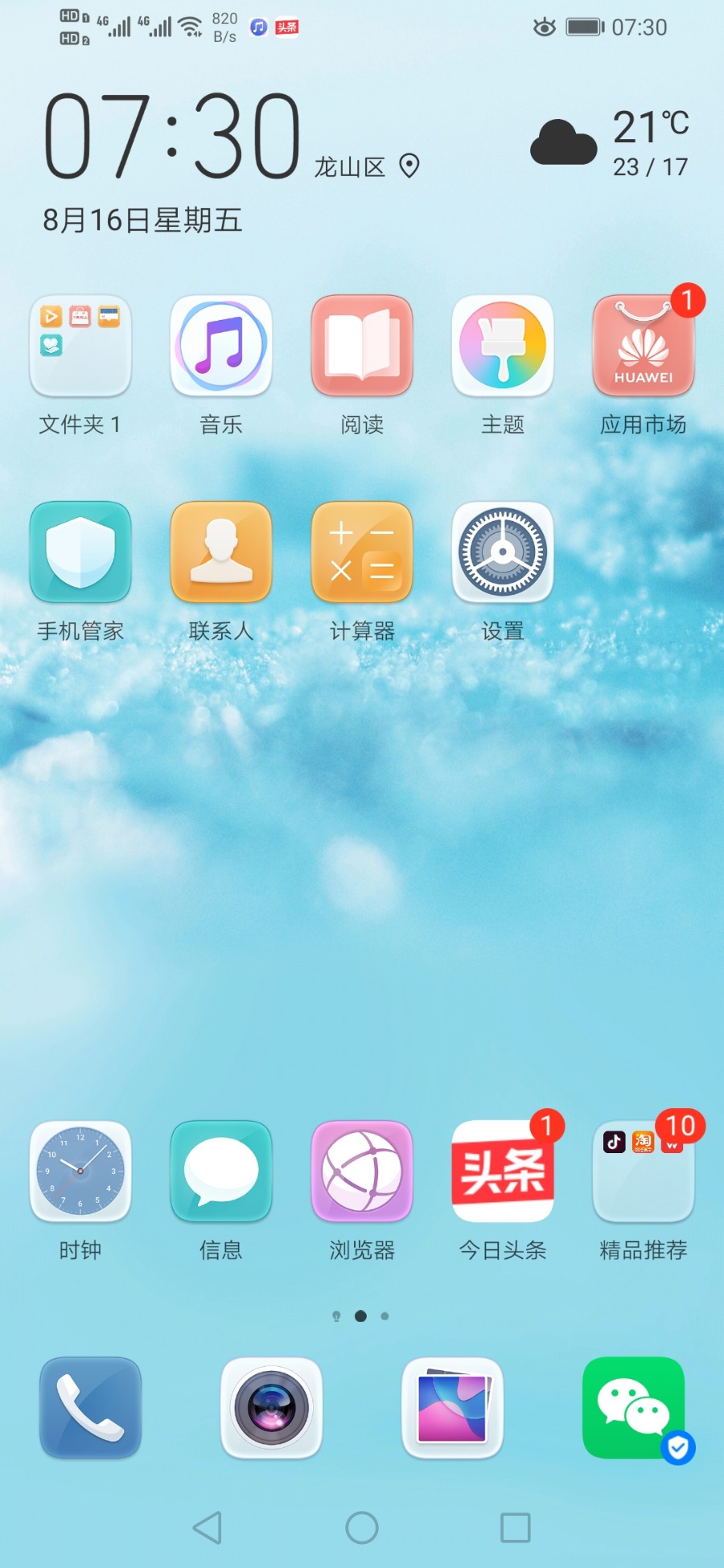Open the phone dialer in dock

90,1408
